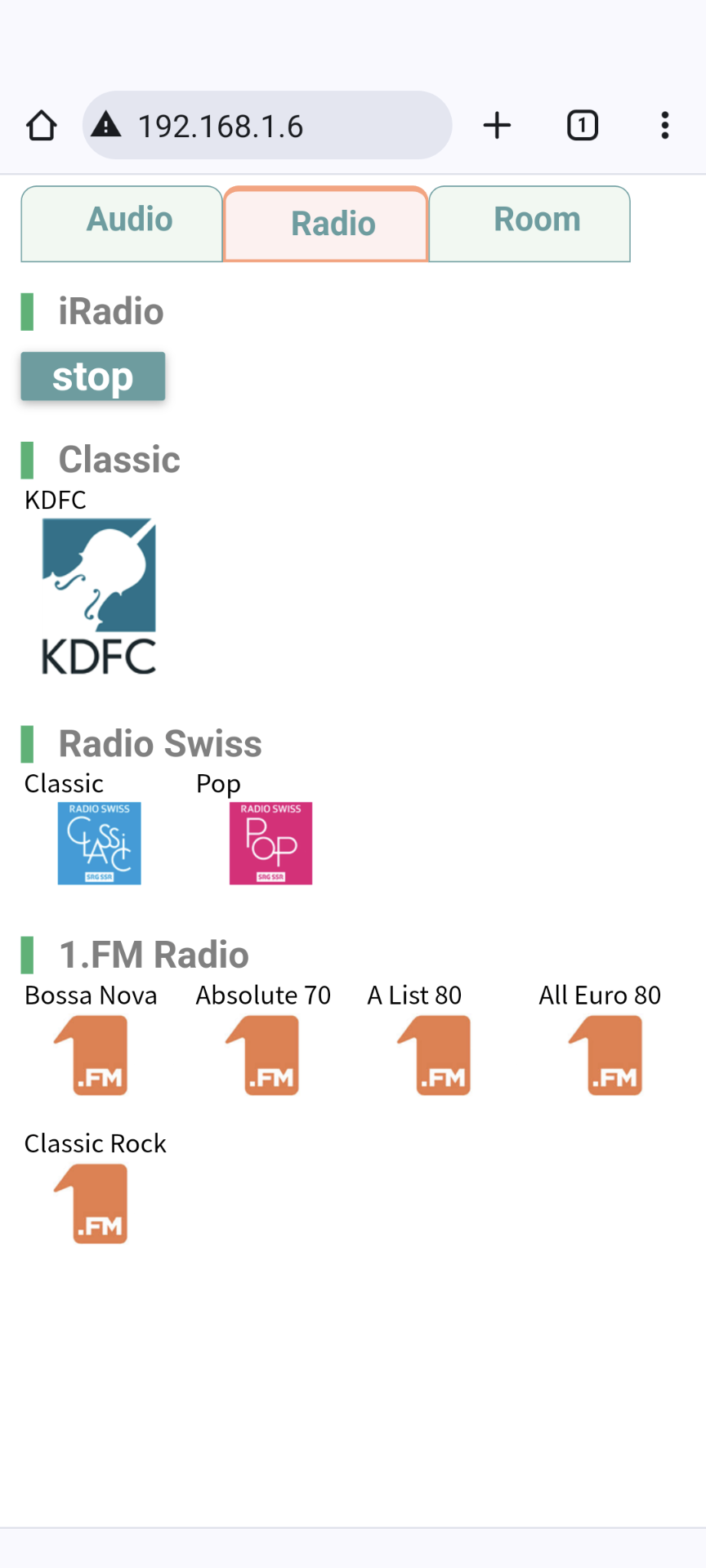
Task: Start the Absolute 70 station
Action: click(x=263, y=1055)
